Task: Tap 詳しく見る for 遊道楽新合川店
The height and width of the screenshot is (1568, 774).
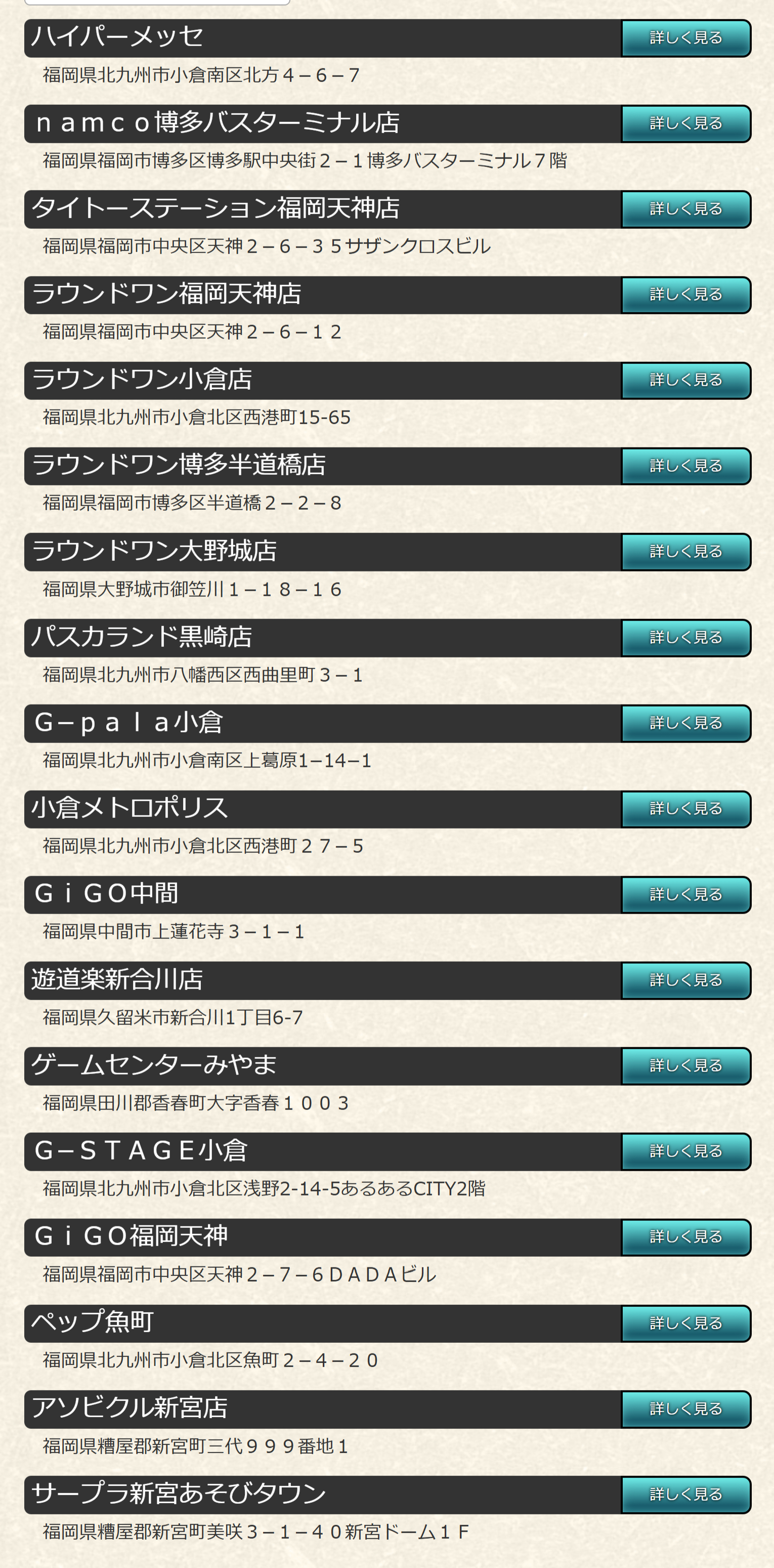Action: [x=686, y=980]
